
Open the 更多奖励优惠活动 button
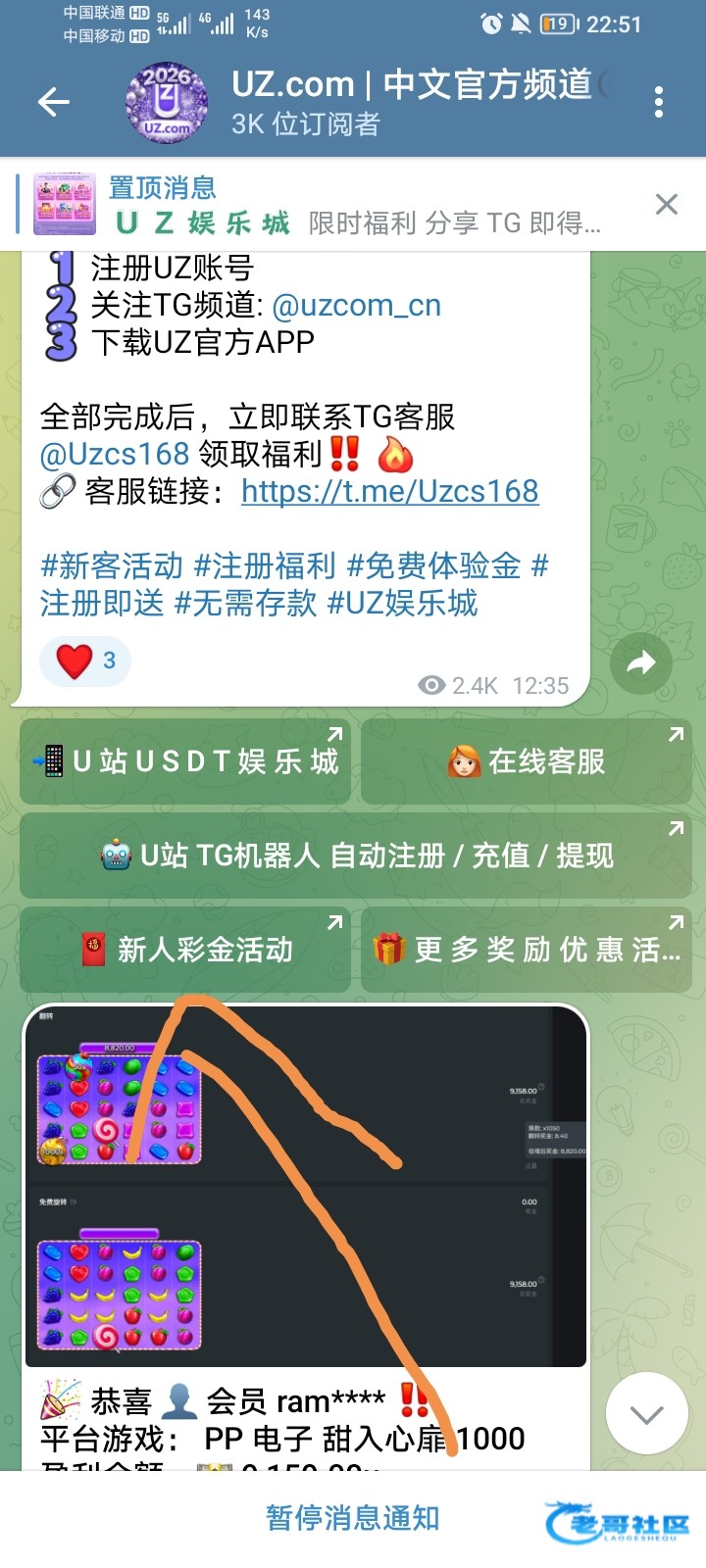[x=527, y=950]
